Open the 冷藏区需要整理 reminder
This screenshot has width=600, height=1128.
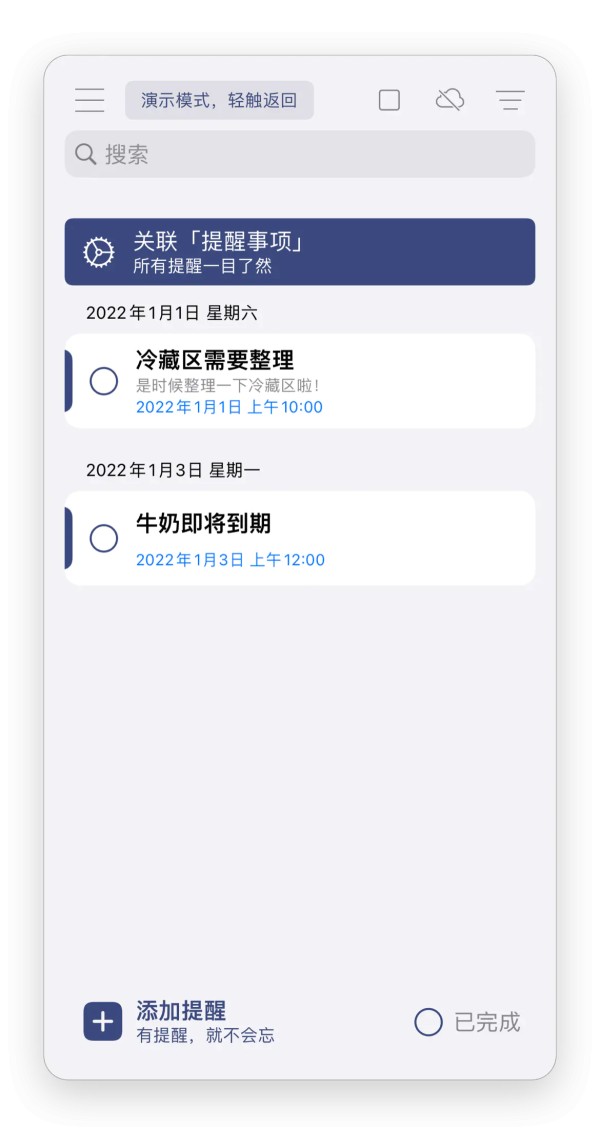pos(300,381)
